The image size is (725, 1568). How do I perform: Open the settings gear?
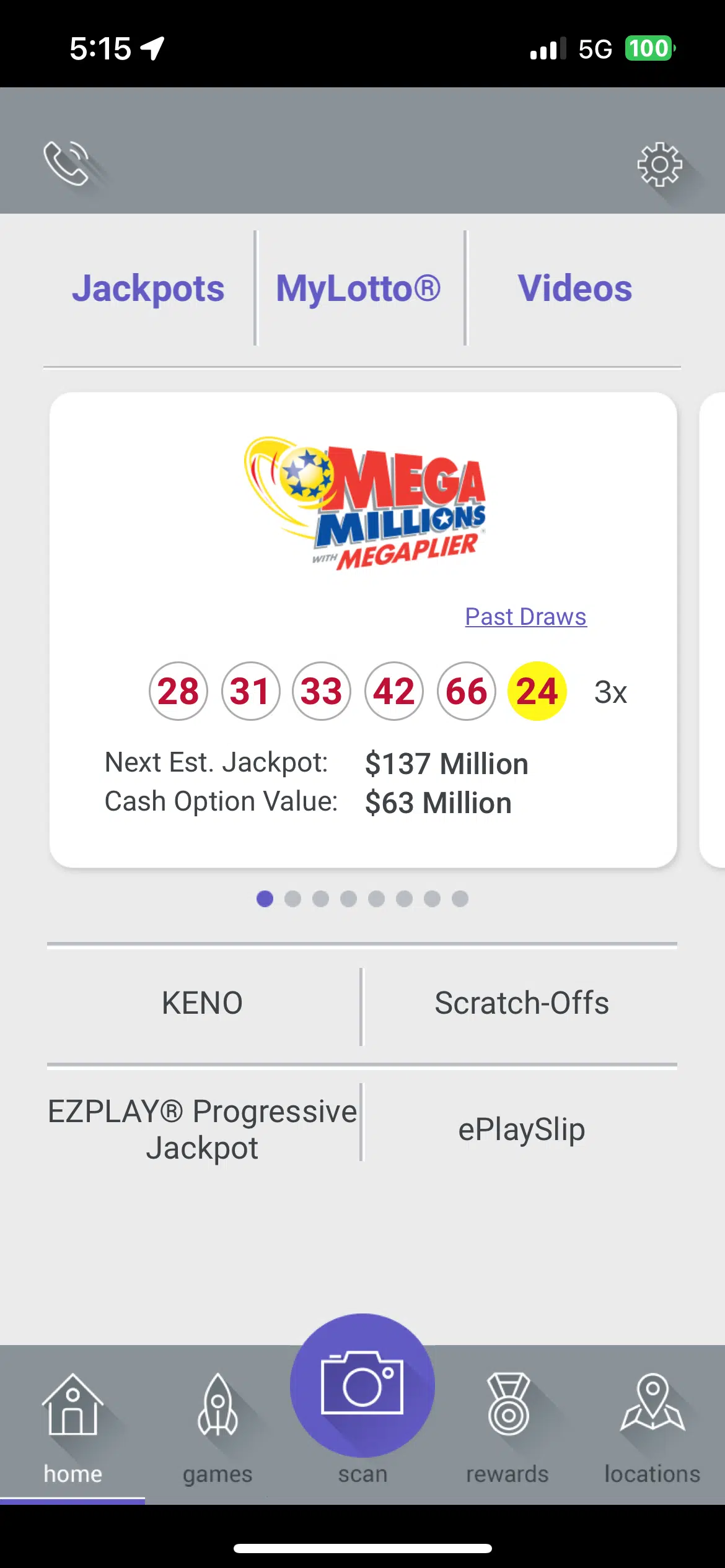(659, 164)
